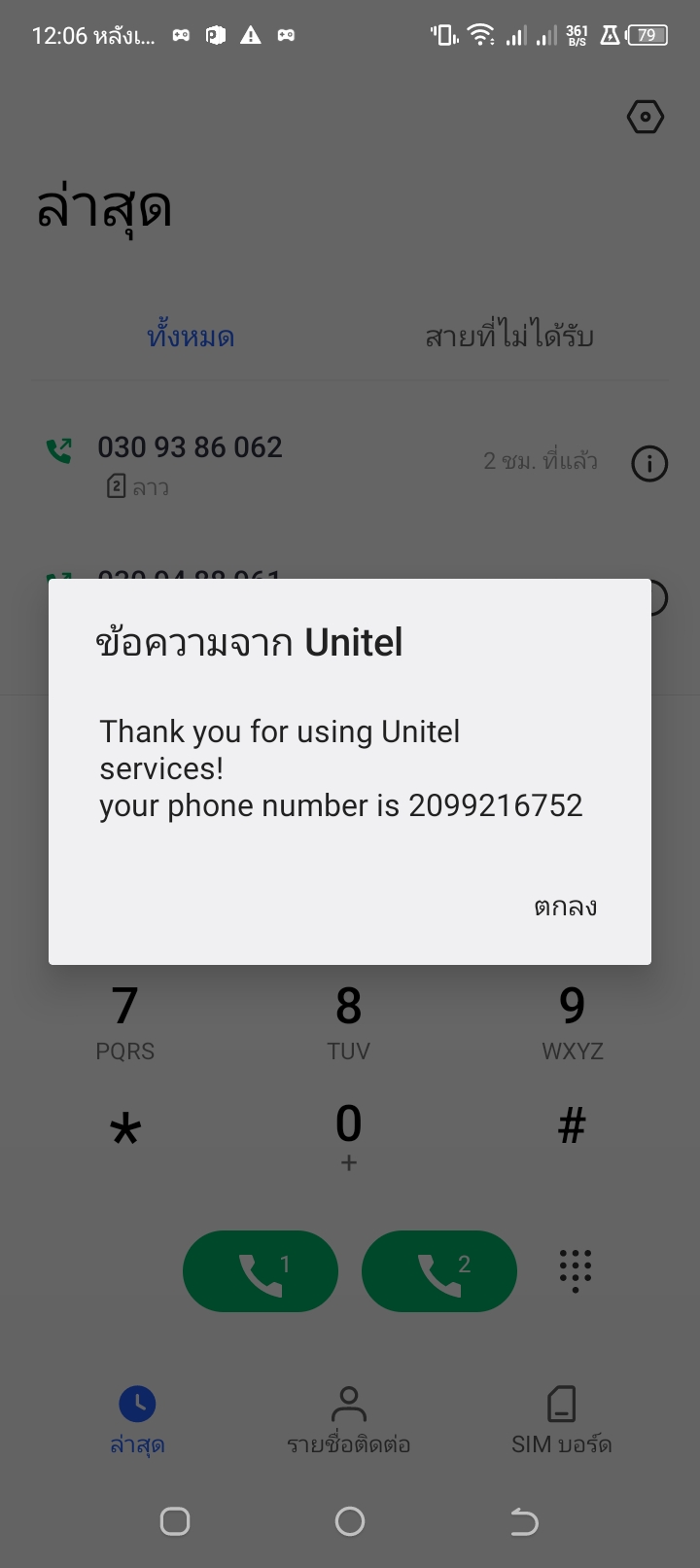Image resolution: width=700 pixels, height=1568 pixels.
Task: Switch to the สายที่ไม่ได้รับ tab
Action: (x=509, y=338)
